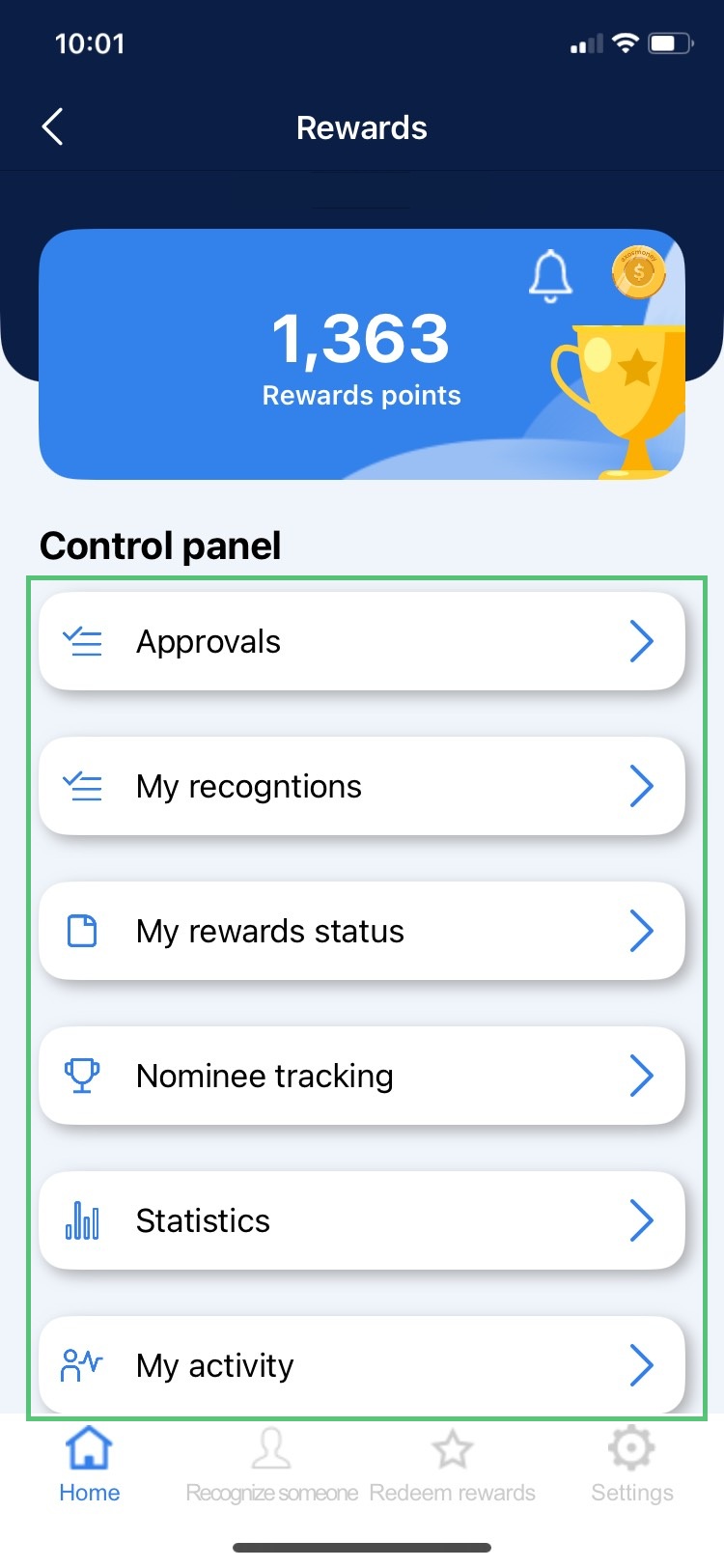Switch to the Redeem rewards tab
724x1568 pixels.
point(452,1465)
